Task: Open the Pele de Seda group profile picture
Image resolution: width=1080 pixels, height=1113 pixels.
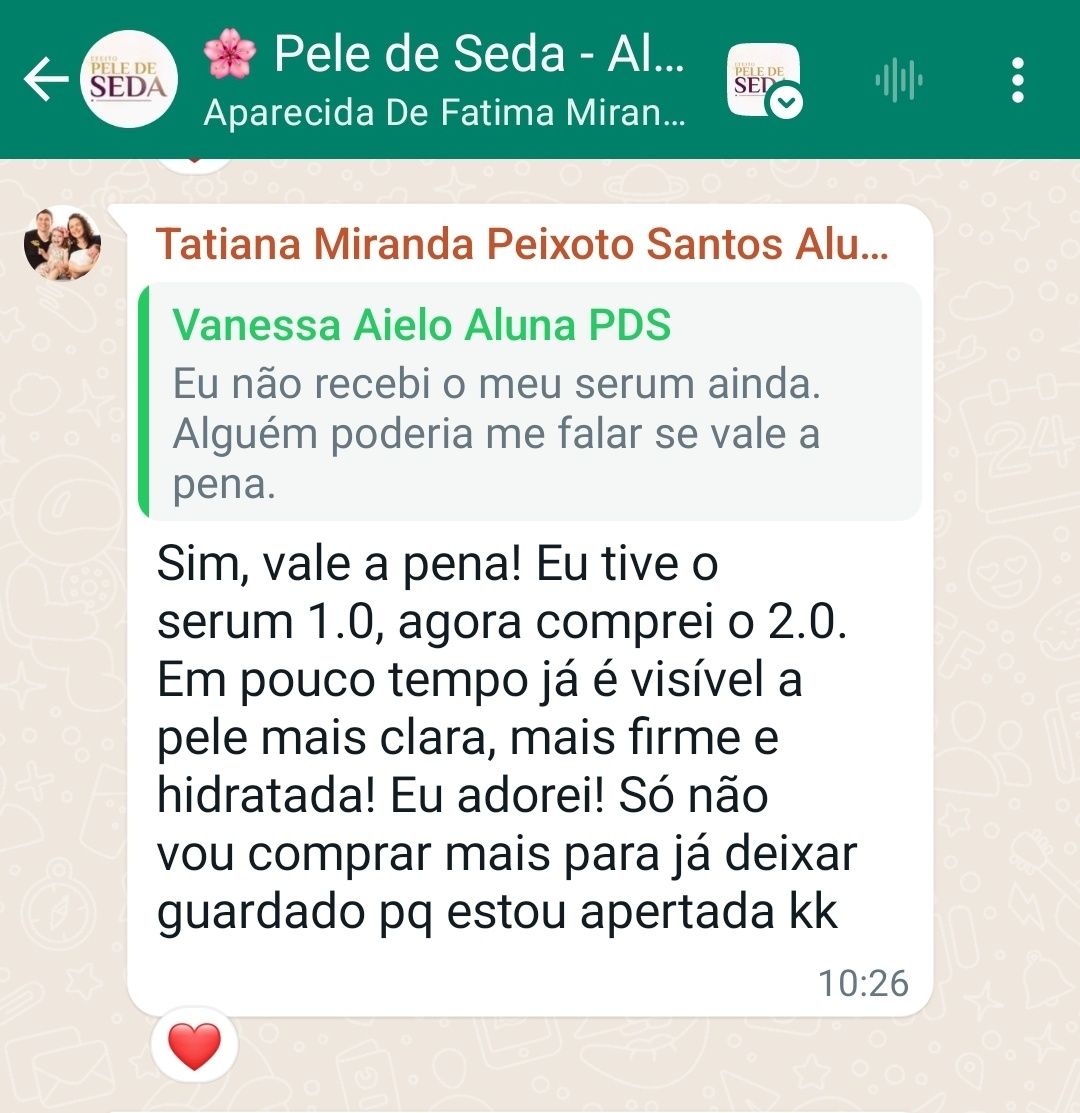Action: 128,80
